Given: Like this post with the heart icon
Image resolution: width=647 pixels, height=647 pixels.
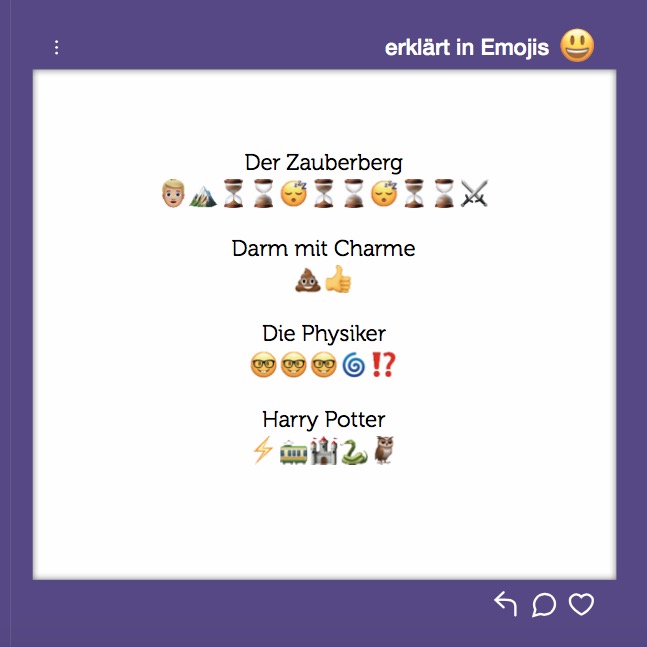Looking at the screenshot, I should [581, 604].
